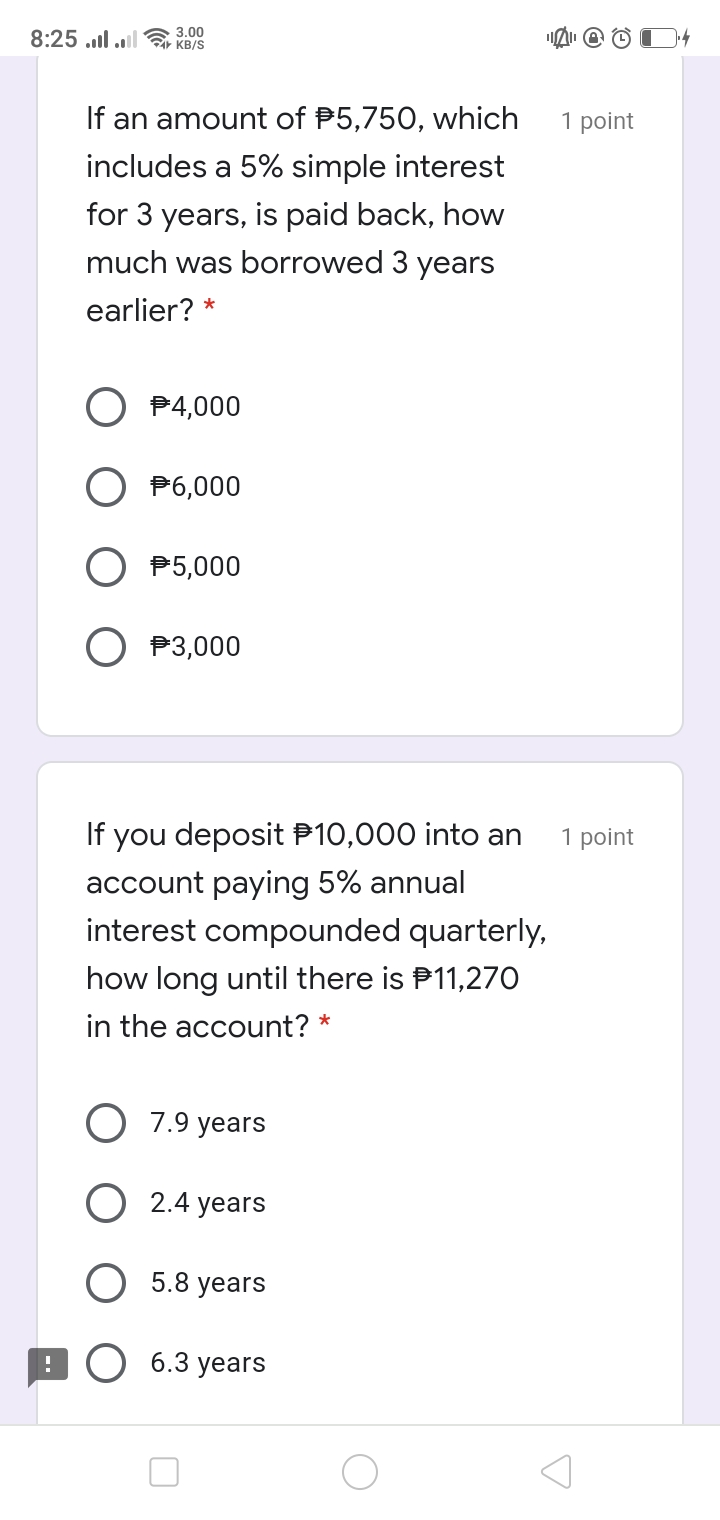Select the ₱3,000 answer option
The image size is (720, 1520).
coord(106,646)
